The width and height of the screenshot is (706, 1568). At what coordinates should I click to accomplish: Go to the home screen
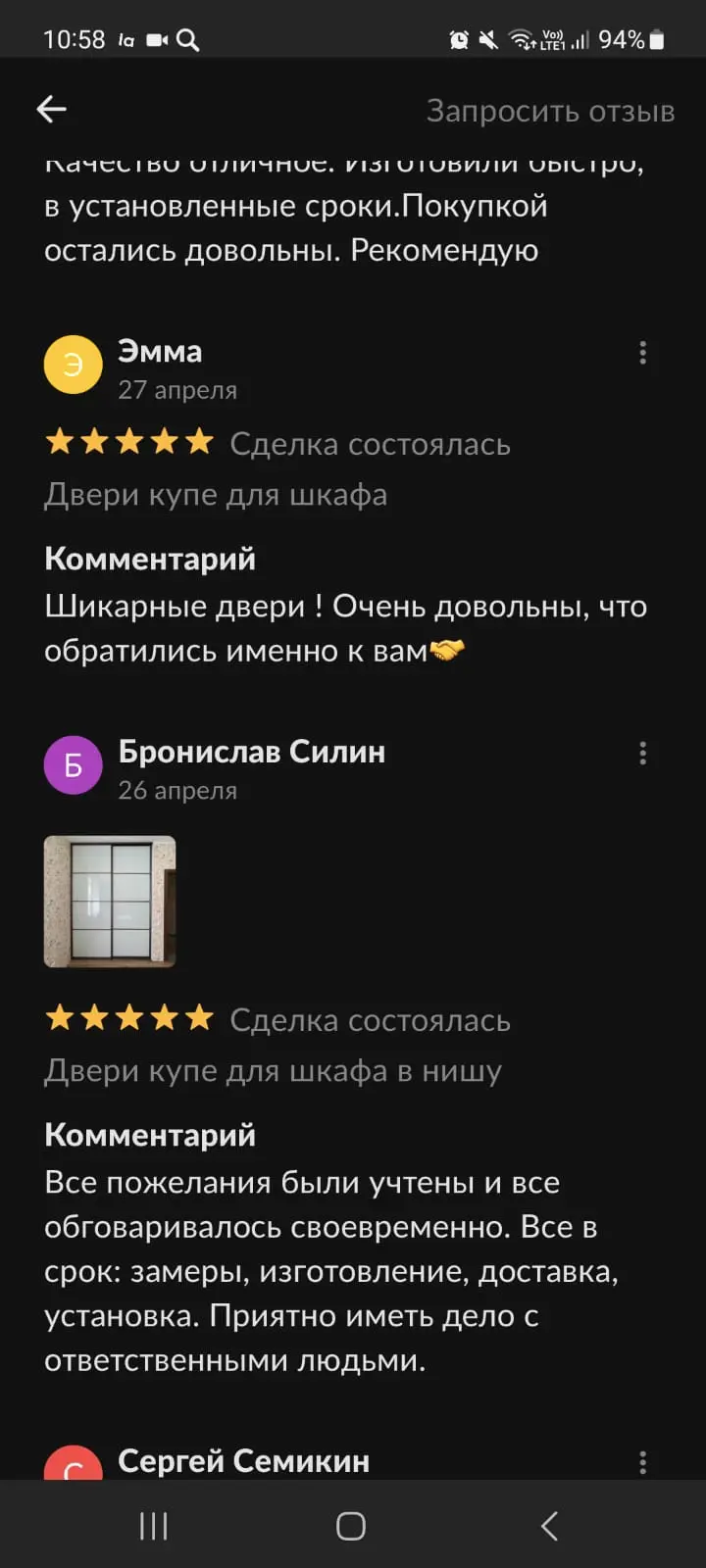pyautogui.click(x=351, y=1525)
